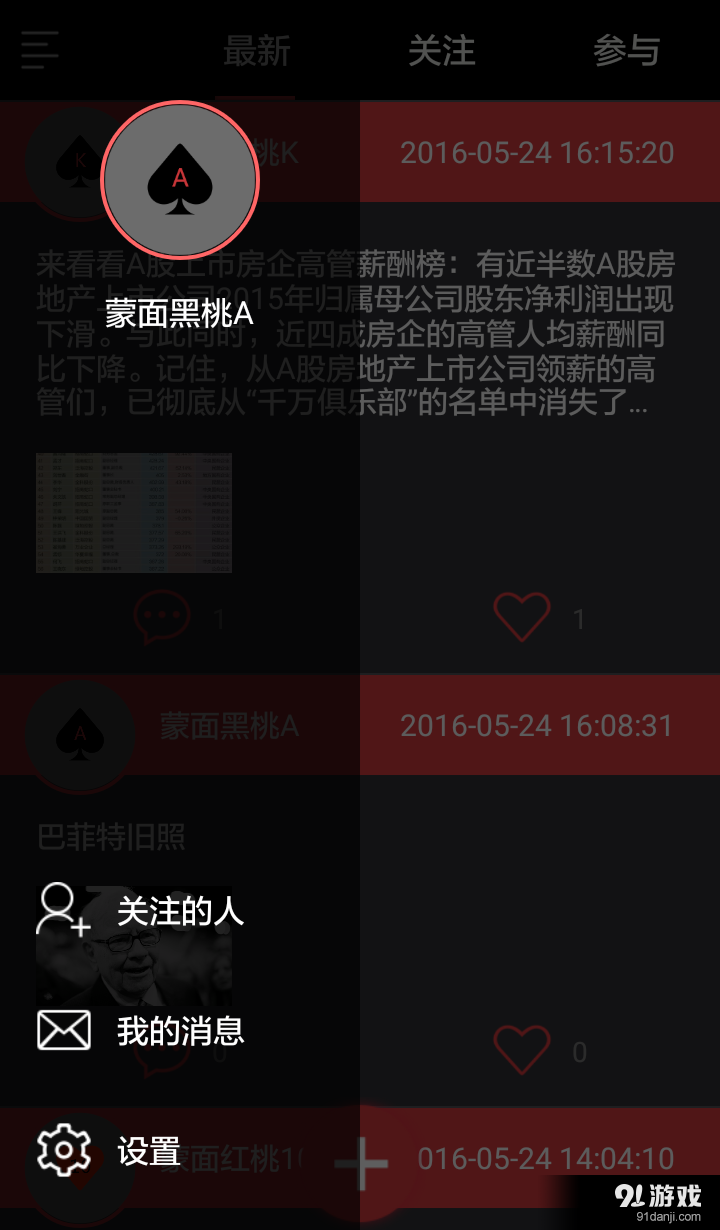Click the envelope icon next to 我的消息
Screen dimensions: 720x1230
64,1030
